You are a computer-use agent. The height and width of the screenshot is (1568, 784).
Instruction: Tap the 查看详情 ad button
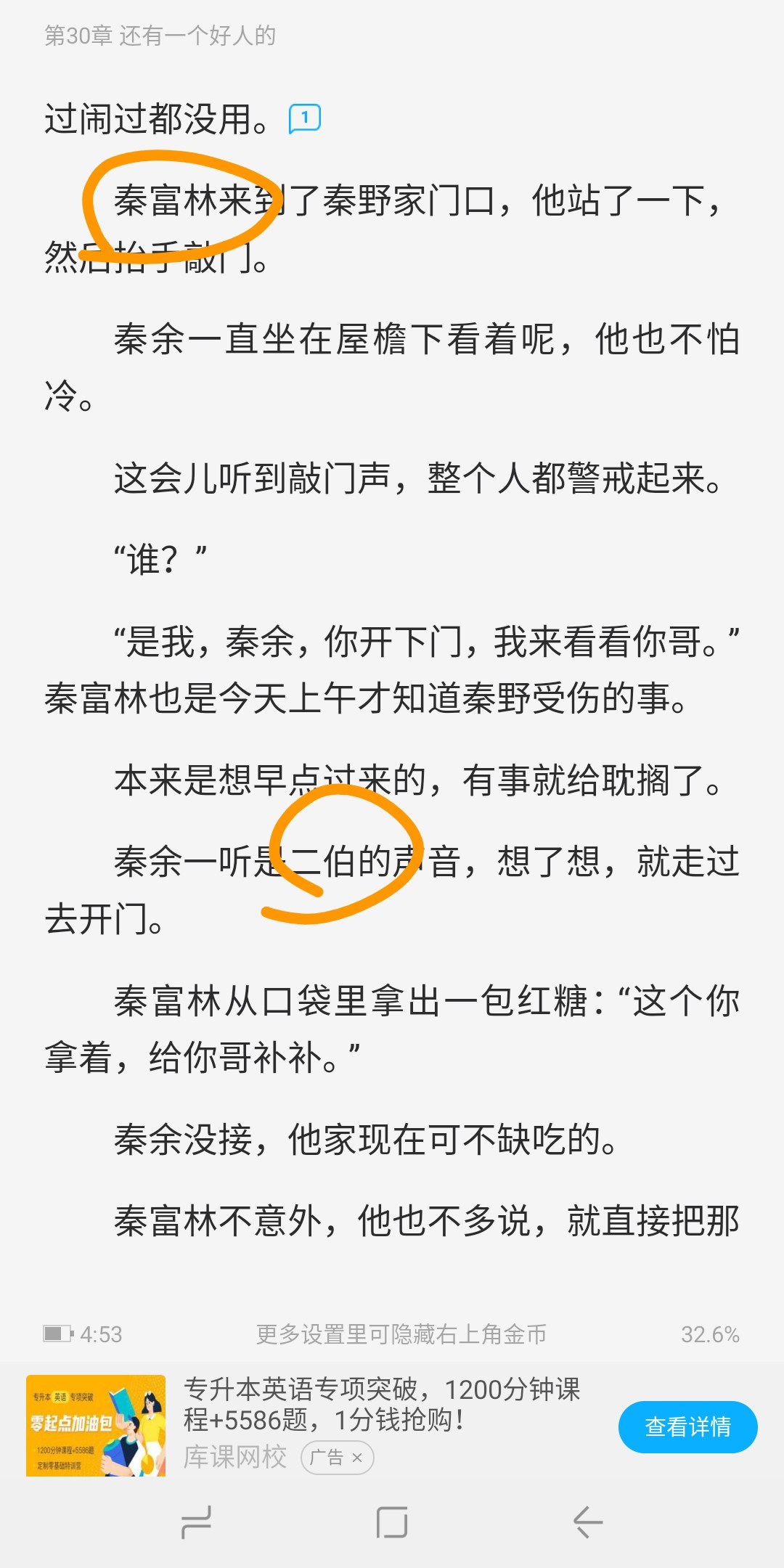pyautogui.click(x=687, y=1426)
